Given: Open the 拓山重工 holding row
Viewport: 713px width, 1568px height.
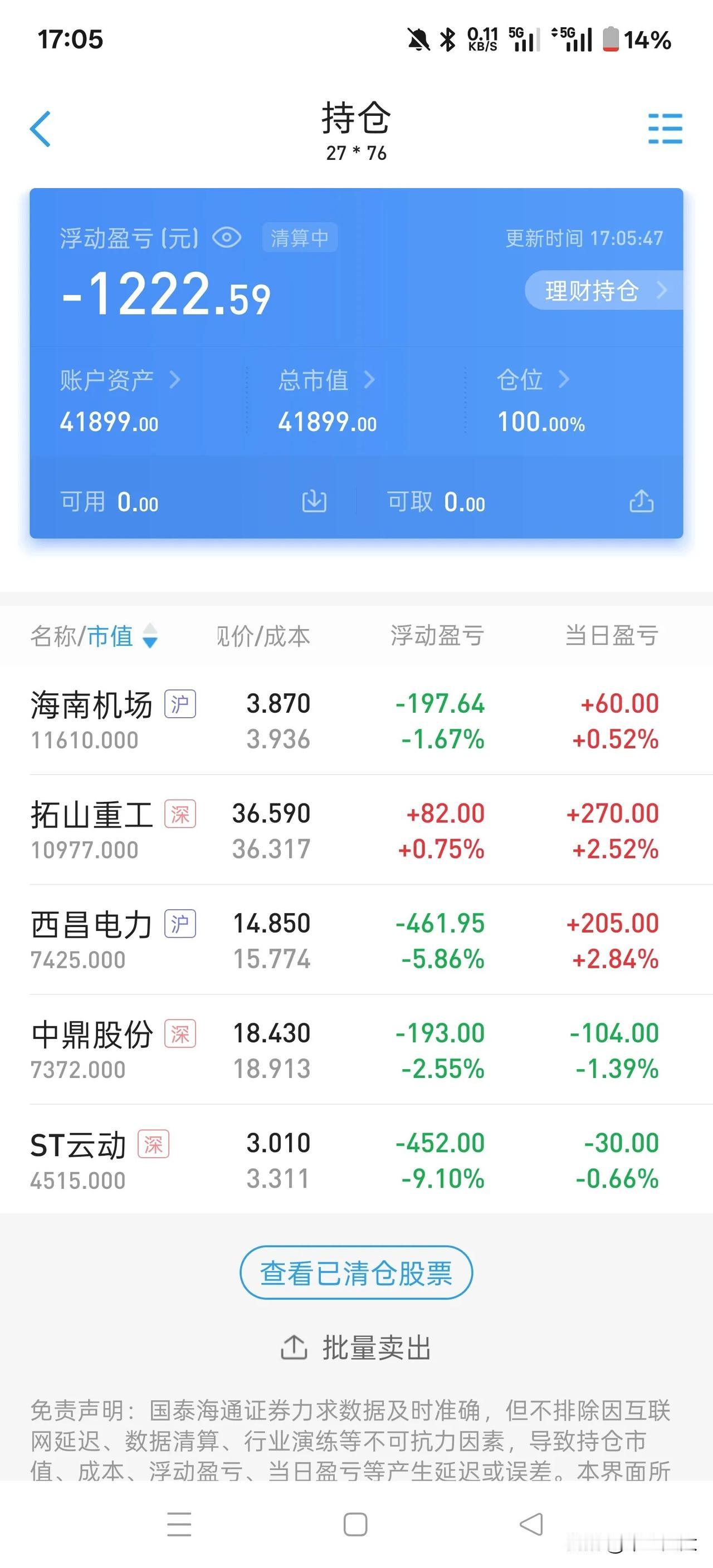Looking at the screenshot, I should click(x=356, y=830).
